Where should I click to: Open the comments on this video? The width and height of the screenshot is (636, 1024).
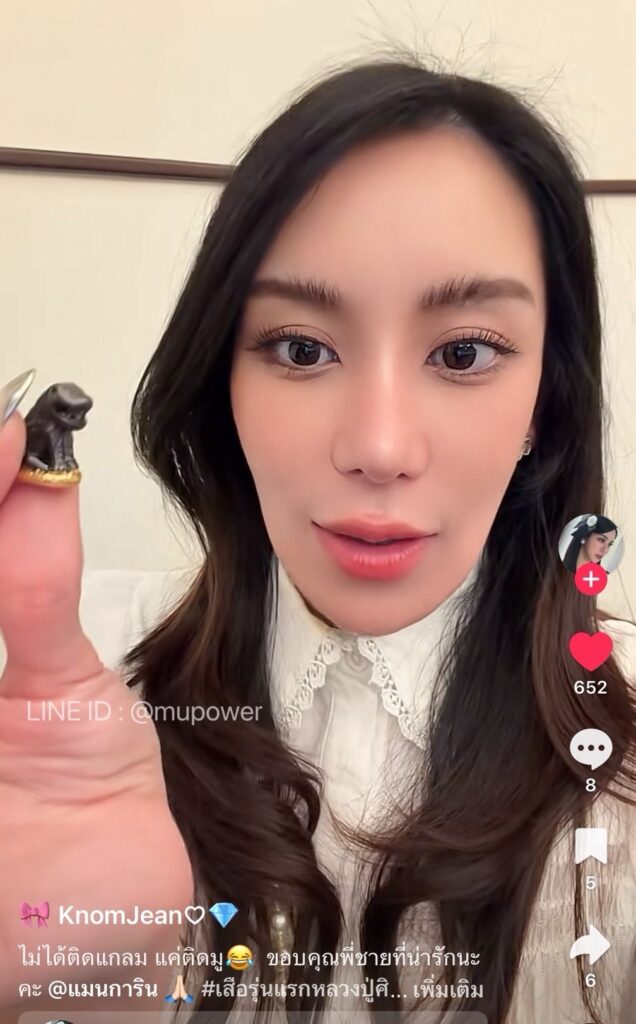pyautogui.click(x=591, y=749)
